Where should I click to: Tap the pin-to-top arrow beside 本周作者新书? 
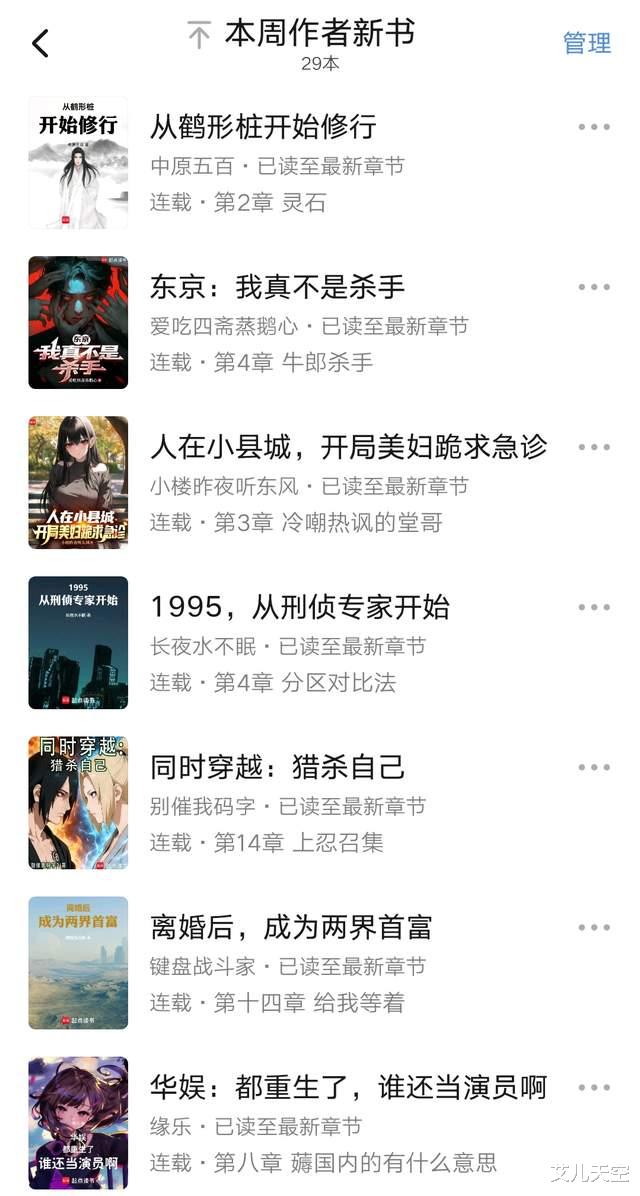pos(199,36)
